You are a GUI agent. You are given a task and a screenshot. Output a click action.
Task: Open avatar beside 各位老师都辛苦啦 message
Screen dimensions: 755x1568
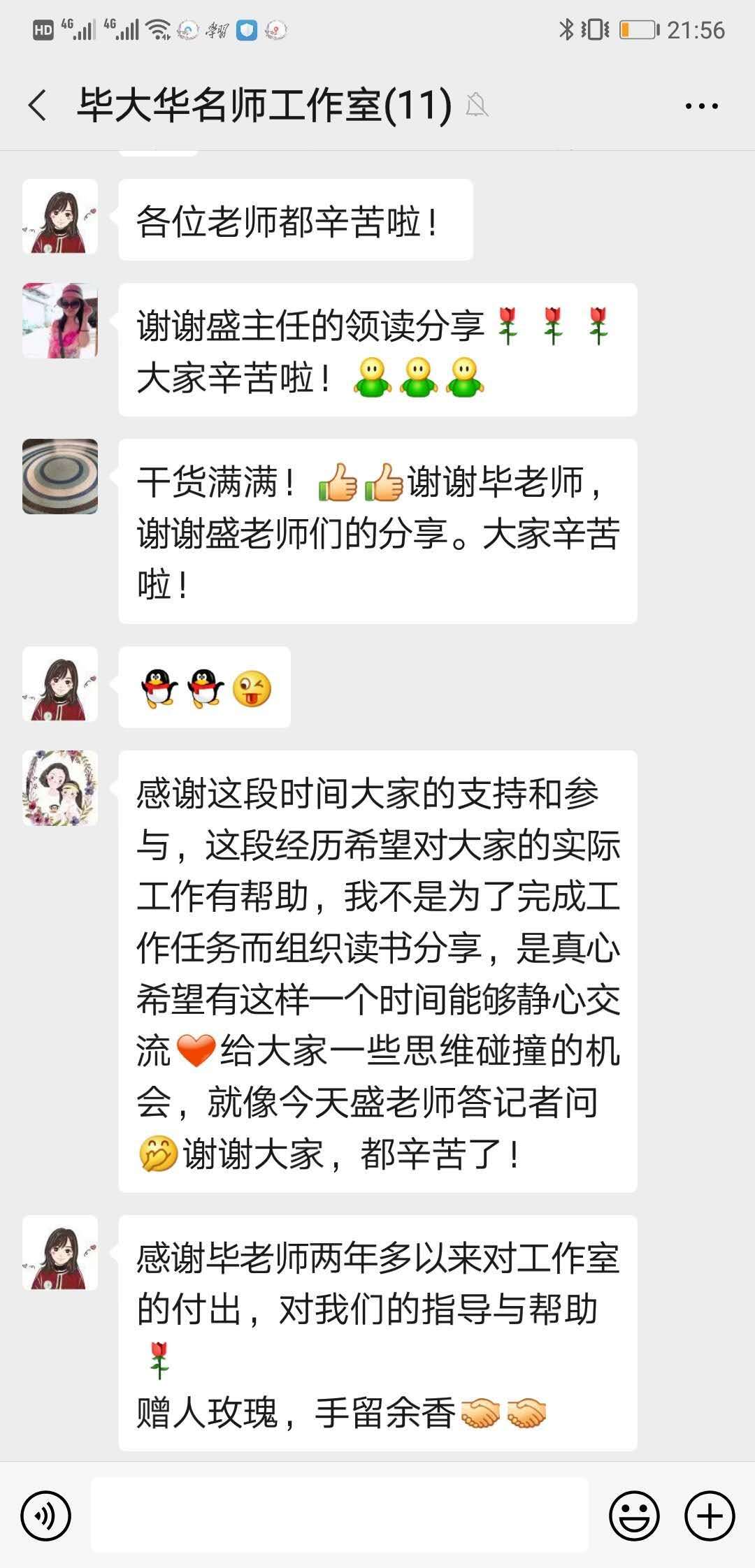pos(60,217)
